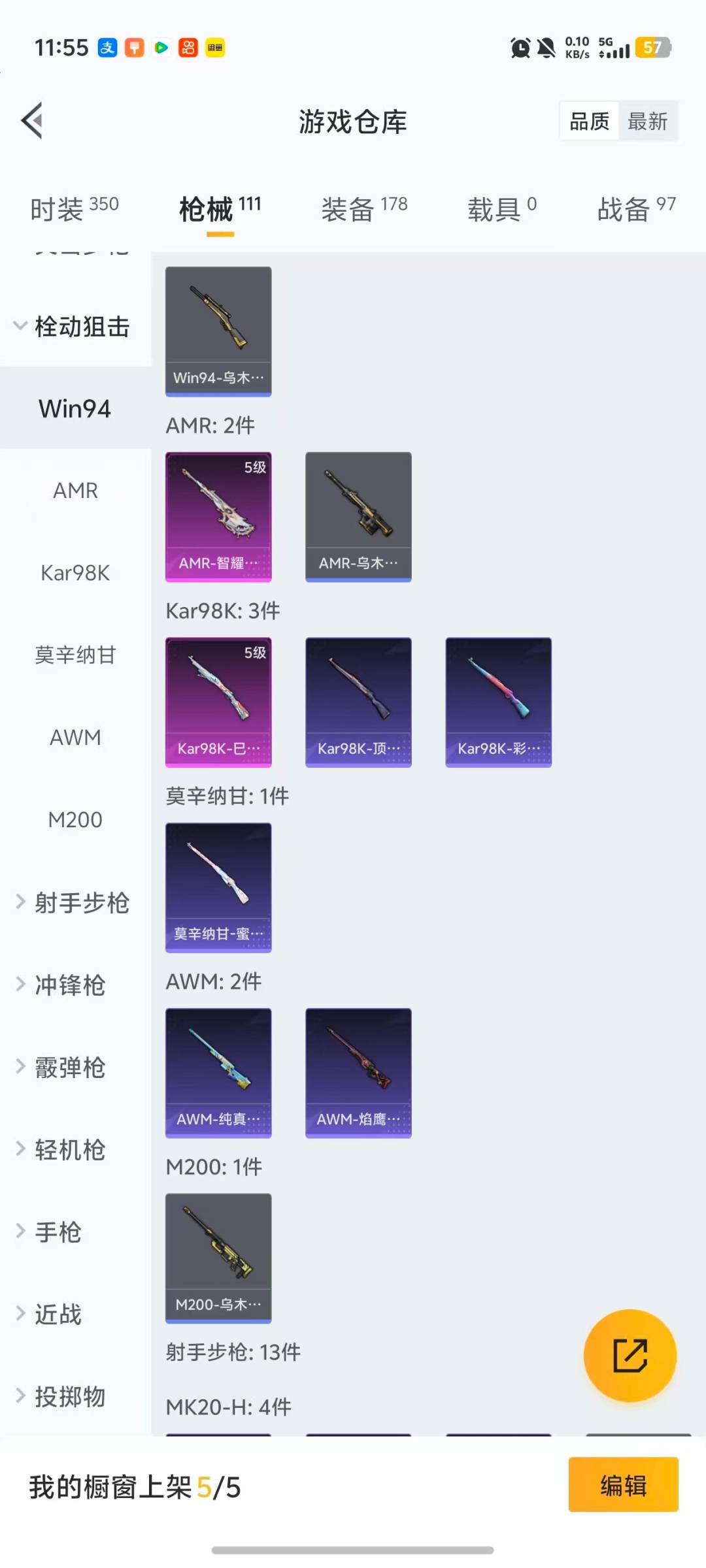Select Kar98K in the sidebar

point(75,573)
